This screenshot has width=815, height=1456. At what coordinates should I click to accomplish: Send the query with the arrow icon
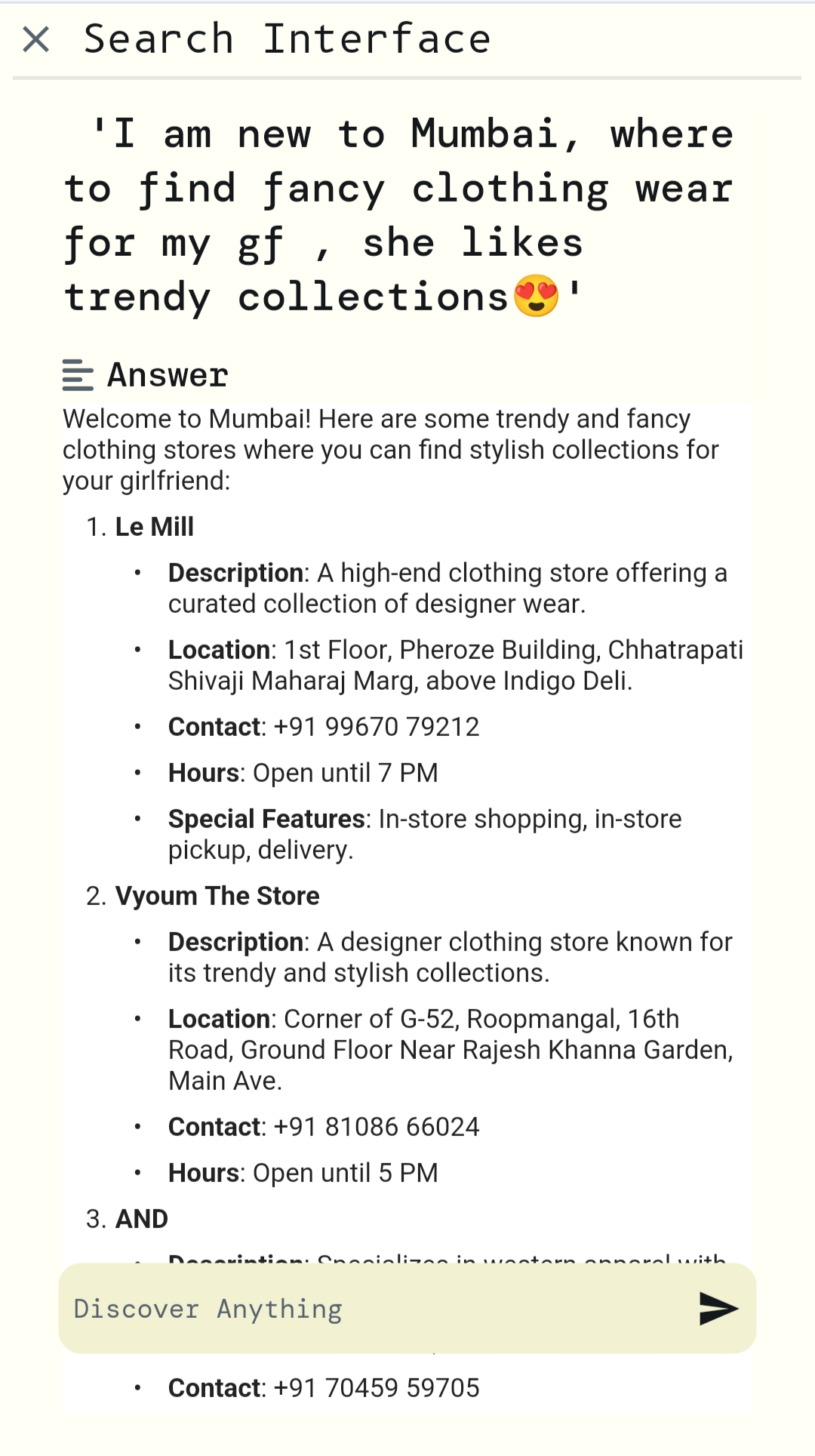point(718,1309)
